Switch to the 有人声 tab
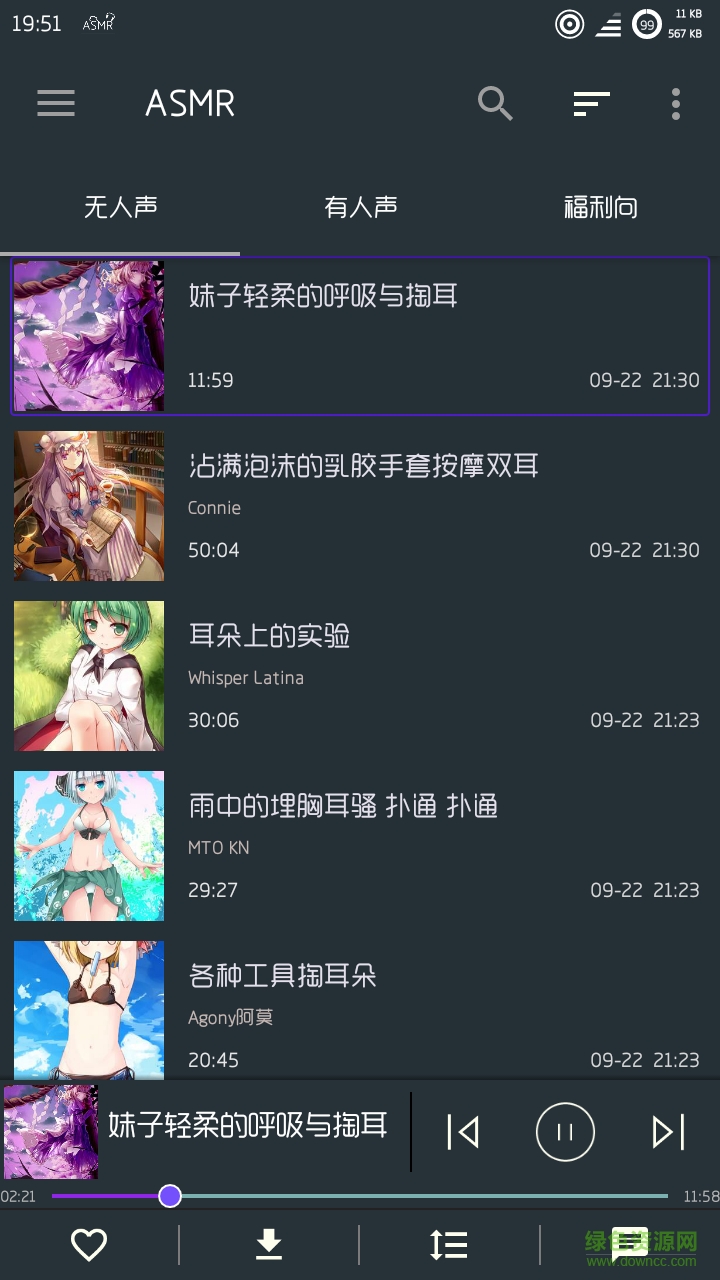The image size is (720, 1280). [x=360, y=207]
